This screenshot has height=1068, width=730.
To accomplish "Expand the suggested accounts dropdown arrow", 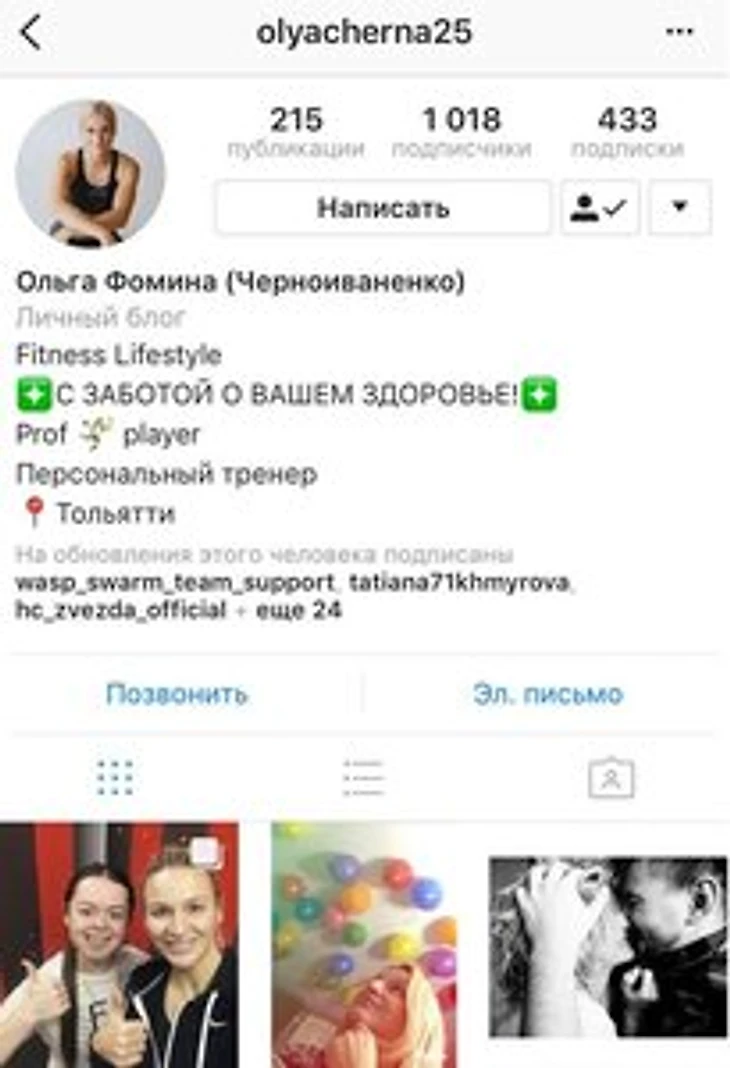I will [680, 208].
